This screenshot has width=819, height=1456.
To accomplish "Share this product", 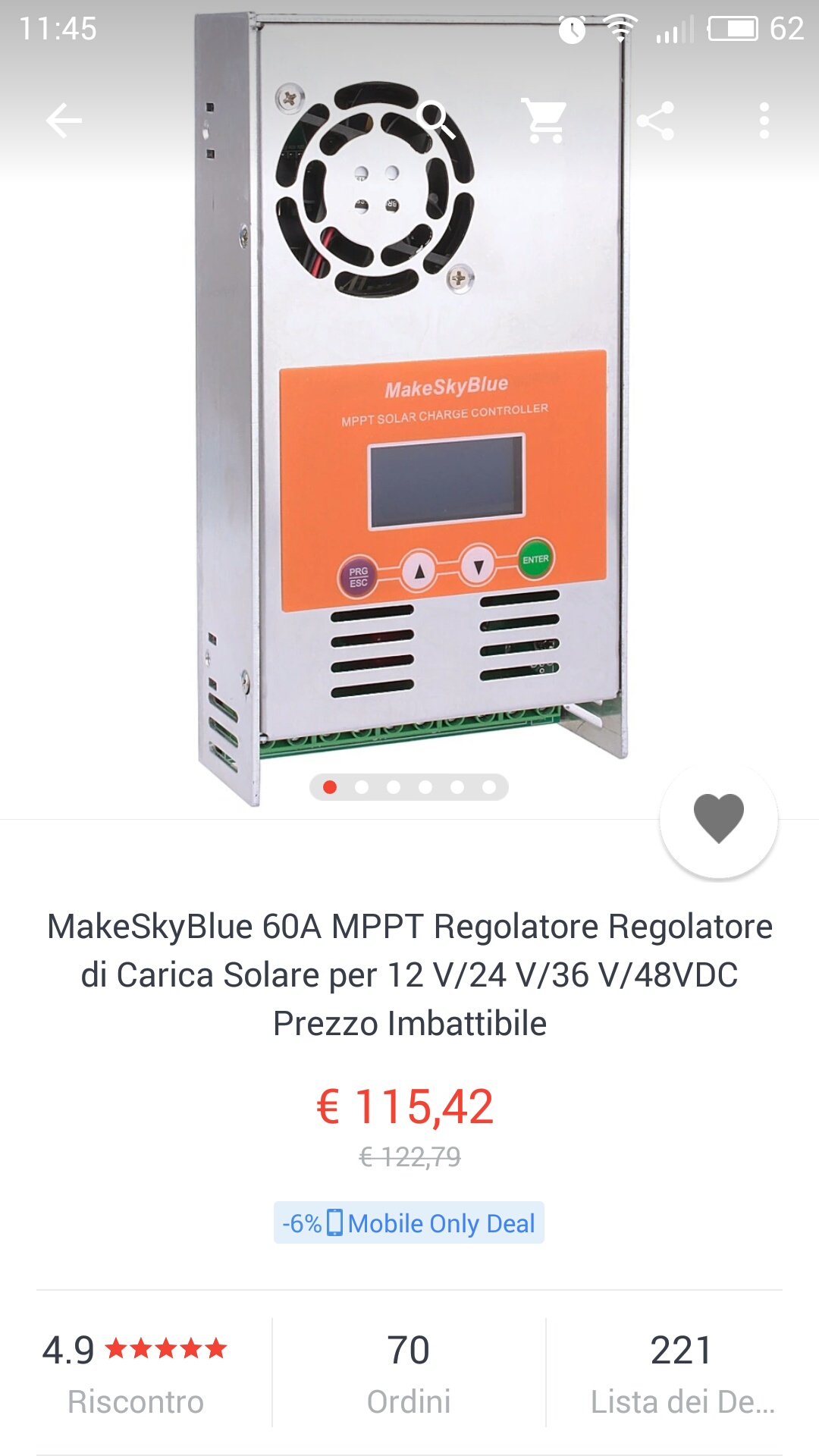I will [655, 121].
